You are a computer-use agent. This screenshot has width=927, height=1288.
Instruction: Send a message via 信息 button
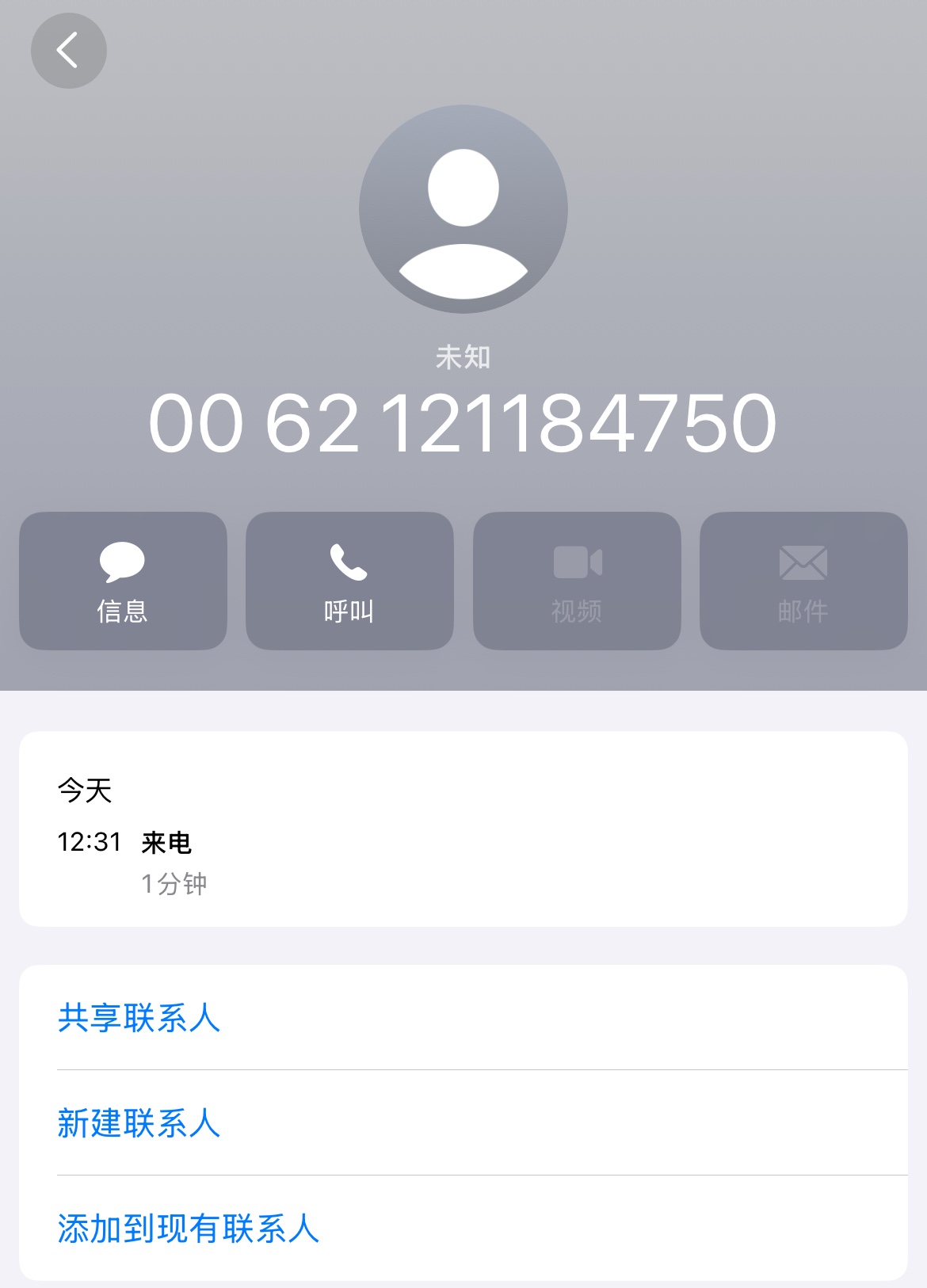[123, 581]
